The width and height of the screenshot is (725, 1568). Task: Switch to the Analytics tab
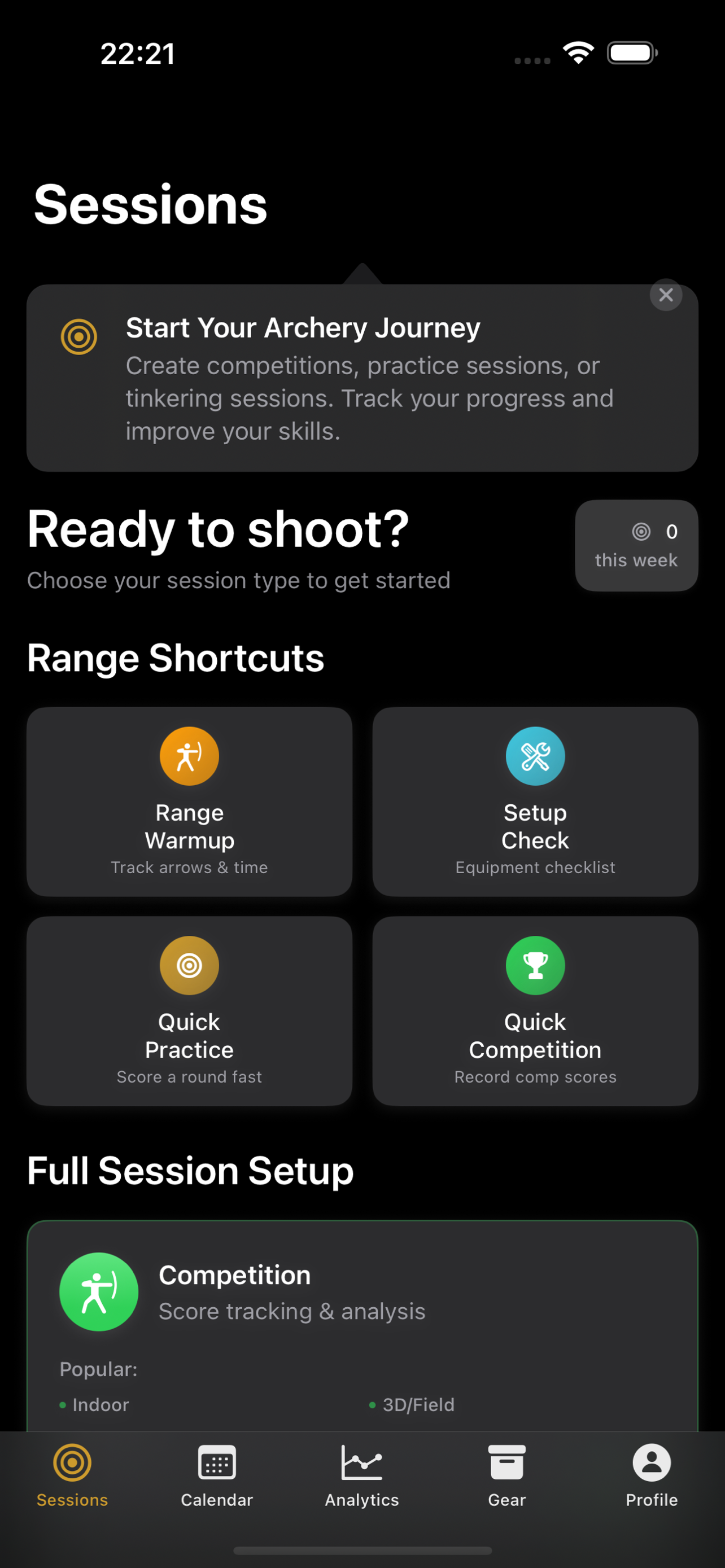(x=362, y=1475)
